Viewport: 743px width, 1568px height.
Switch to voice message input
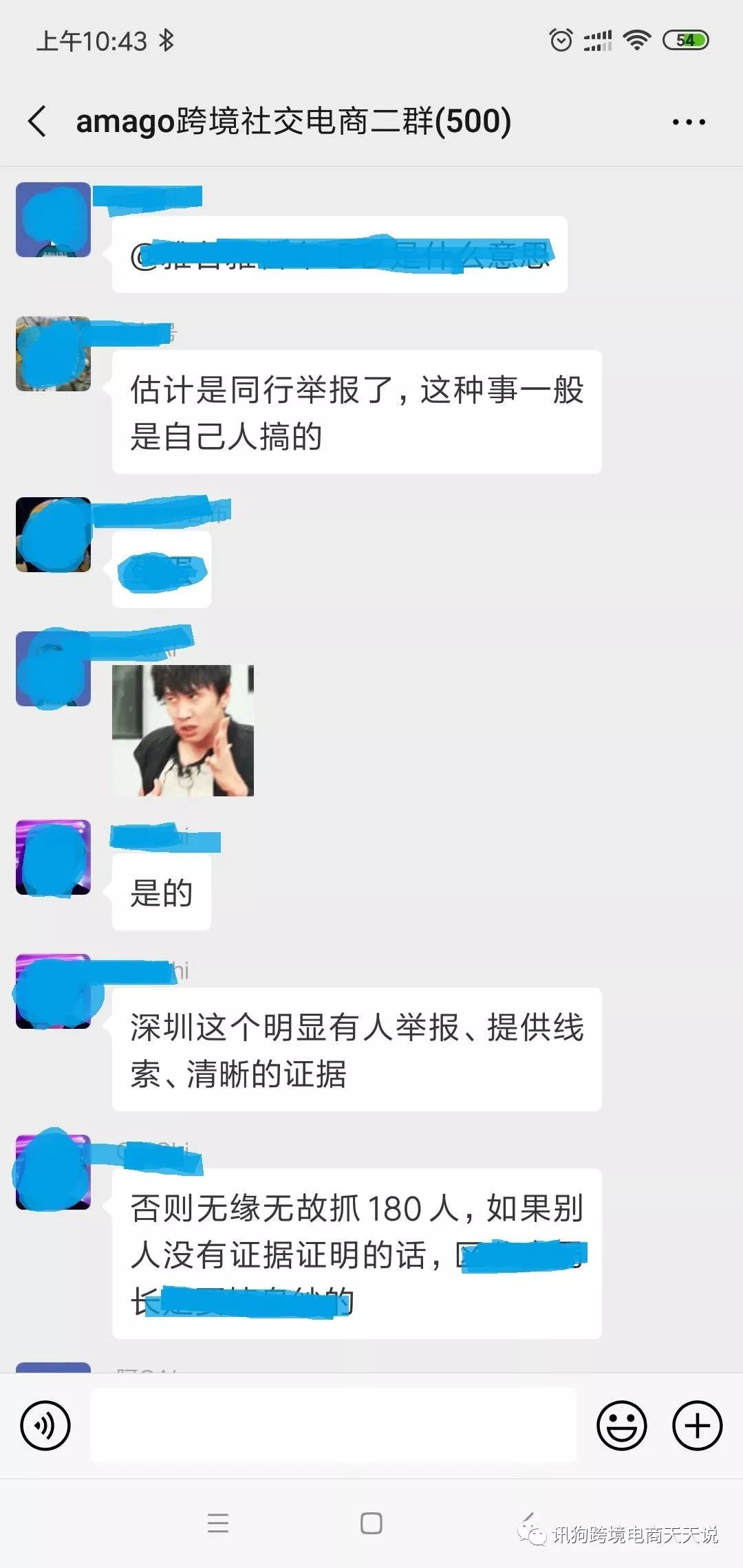coord(45,1426)
